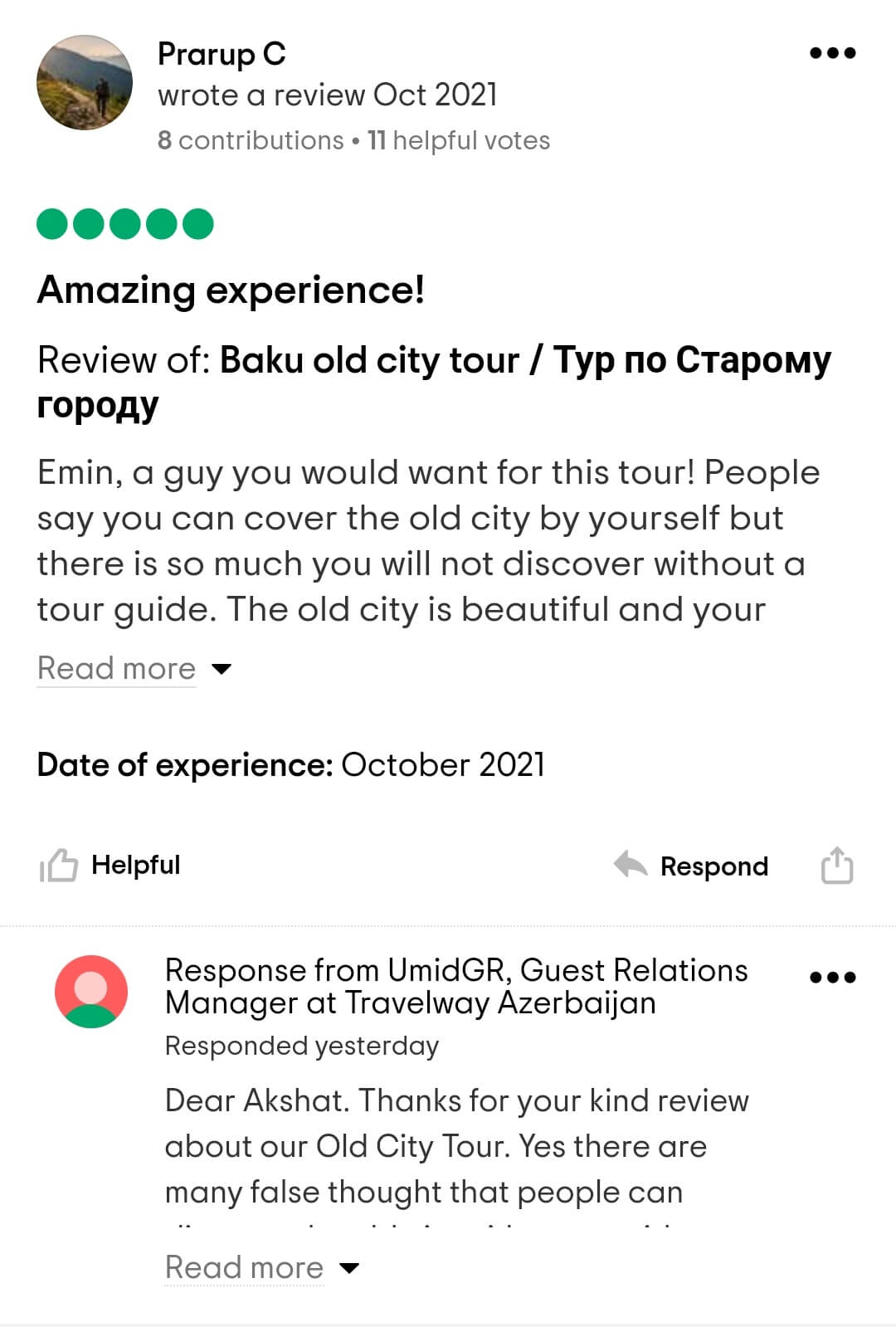Open overflow menu on Prarup C's review

pyautogui.click(x=832, y=53)
